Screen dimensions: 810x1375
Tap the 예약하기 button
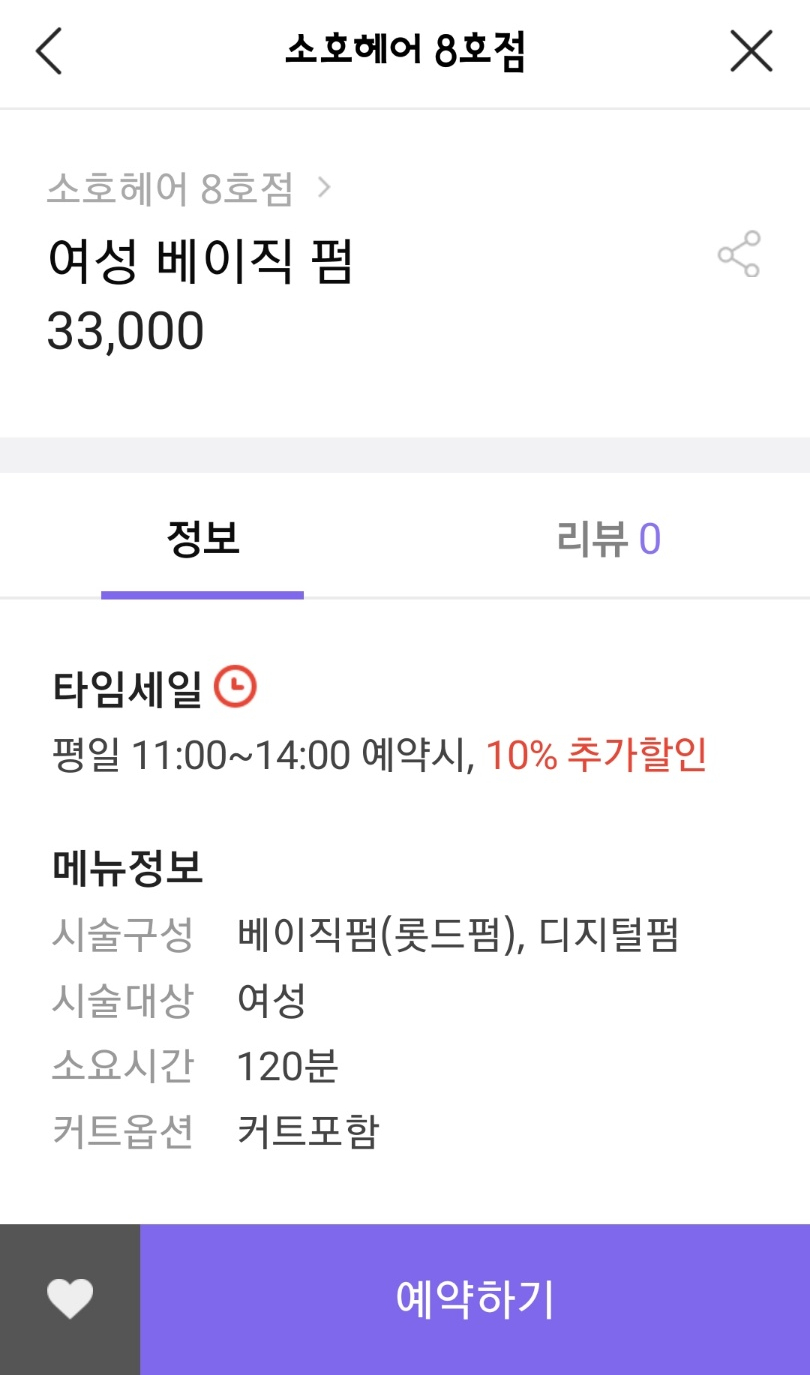475,1299
